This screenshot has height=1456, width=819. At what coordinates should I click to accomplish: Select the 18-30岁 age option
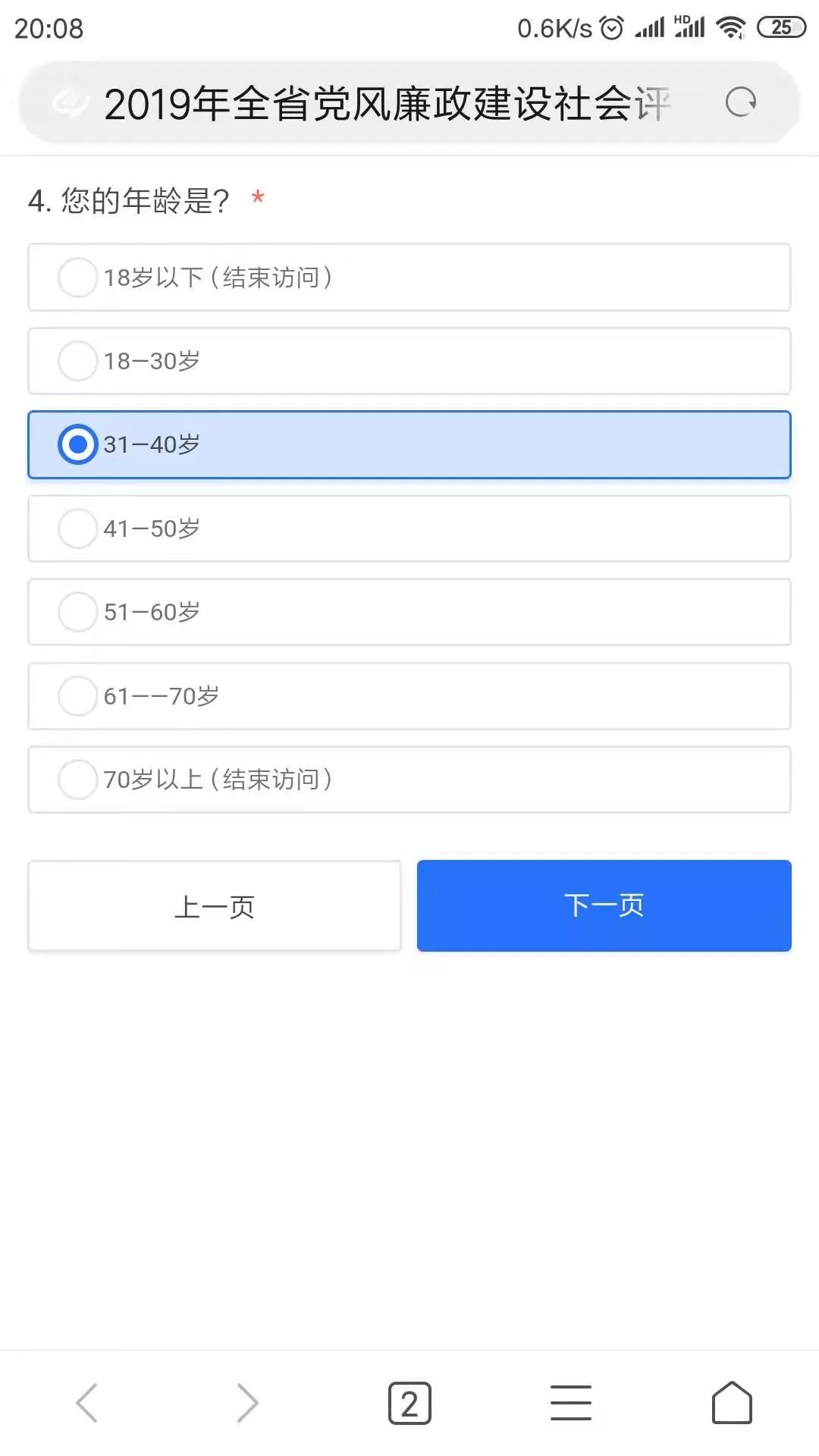pyautogui.click(x=409, y=362)
